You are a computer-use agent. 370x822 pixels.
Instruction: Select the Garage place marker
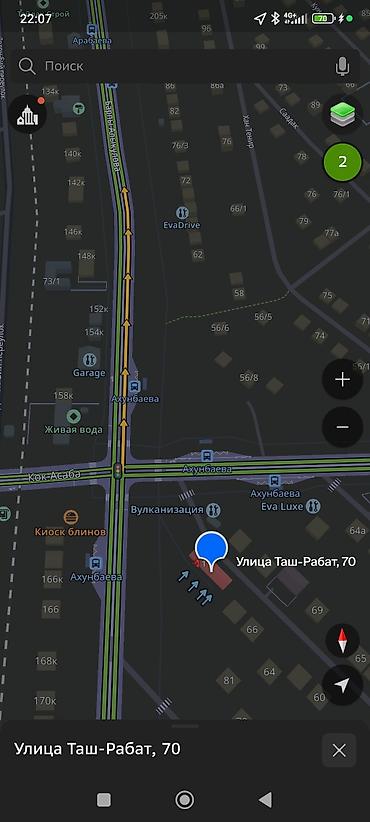click(x=90, y=365)
